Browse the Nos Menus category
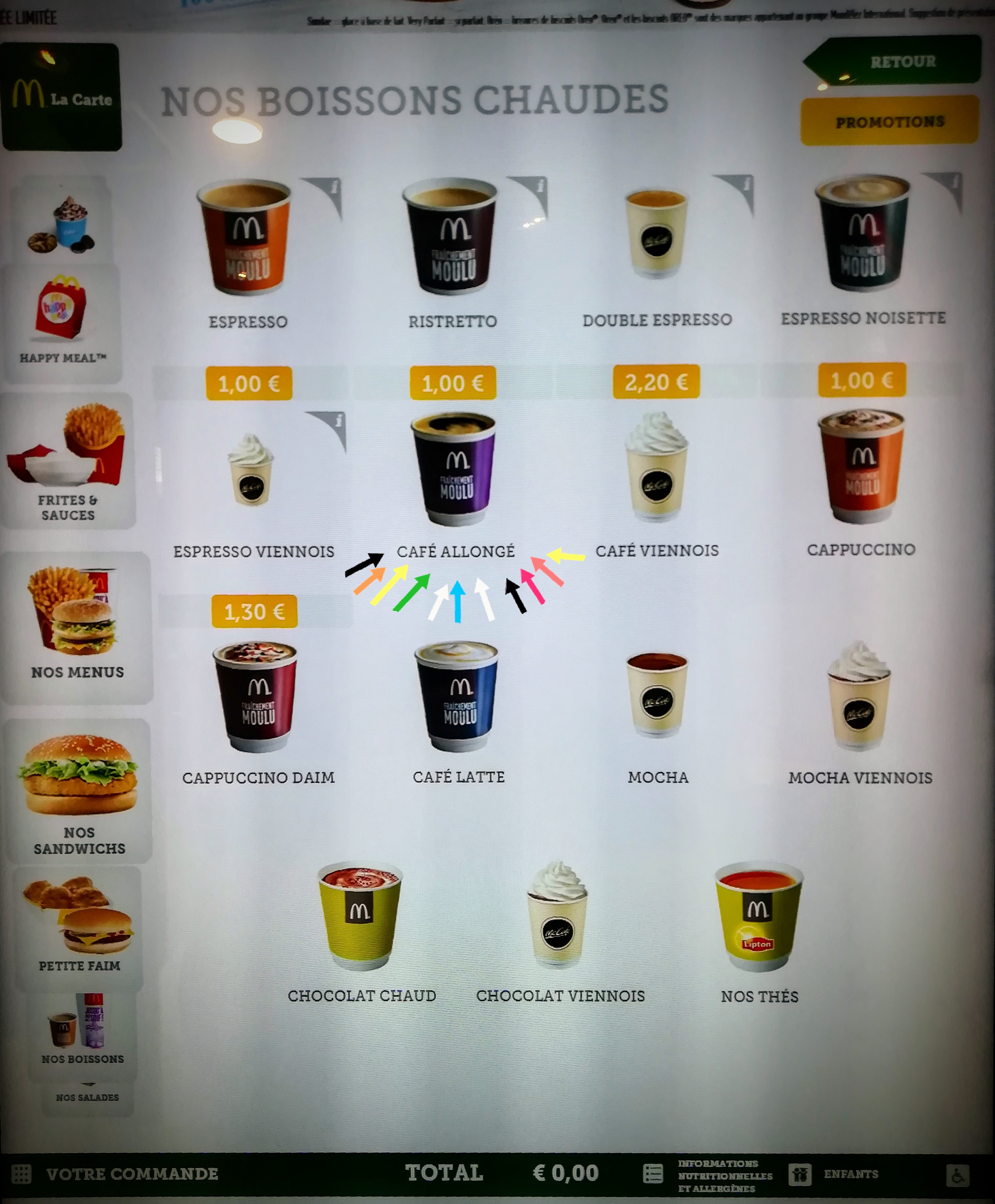The height and width of the screenshot is (1204, 995). [x=77, y=625]
